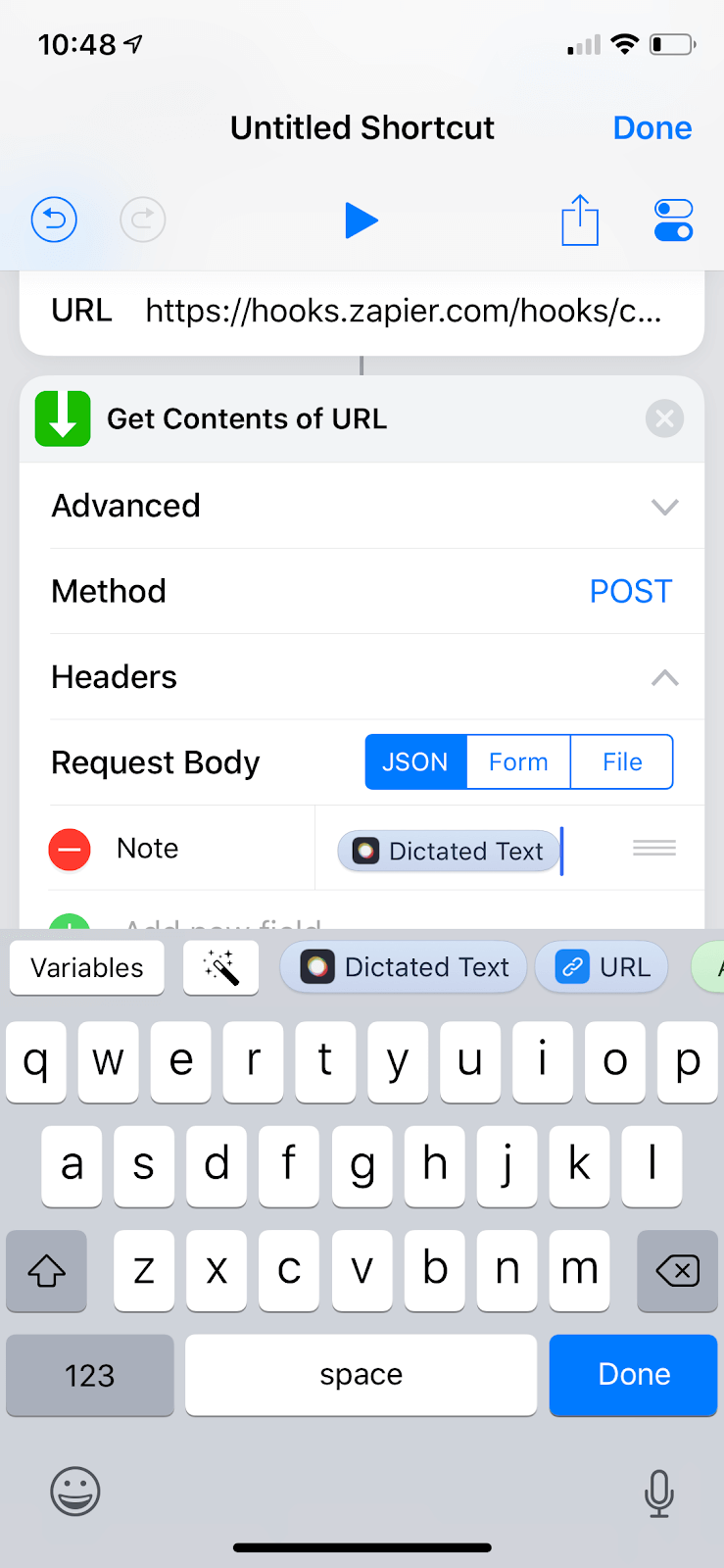
Task: Open the Variables picker
Action: pyautogui.click(x=87, y=967)
